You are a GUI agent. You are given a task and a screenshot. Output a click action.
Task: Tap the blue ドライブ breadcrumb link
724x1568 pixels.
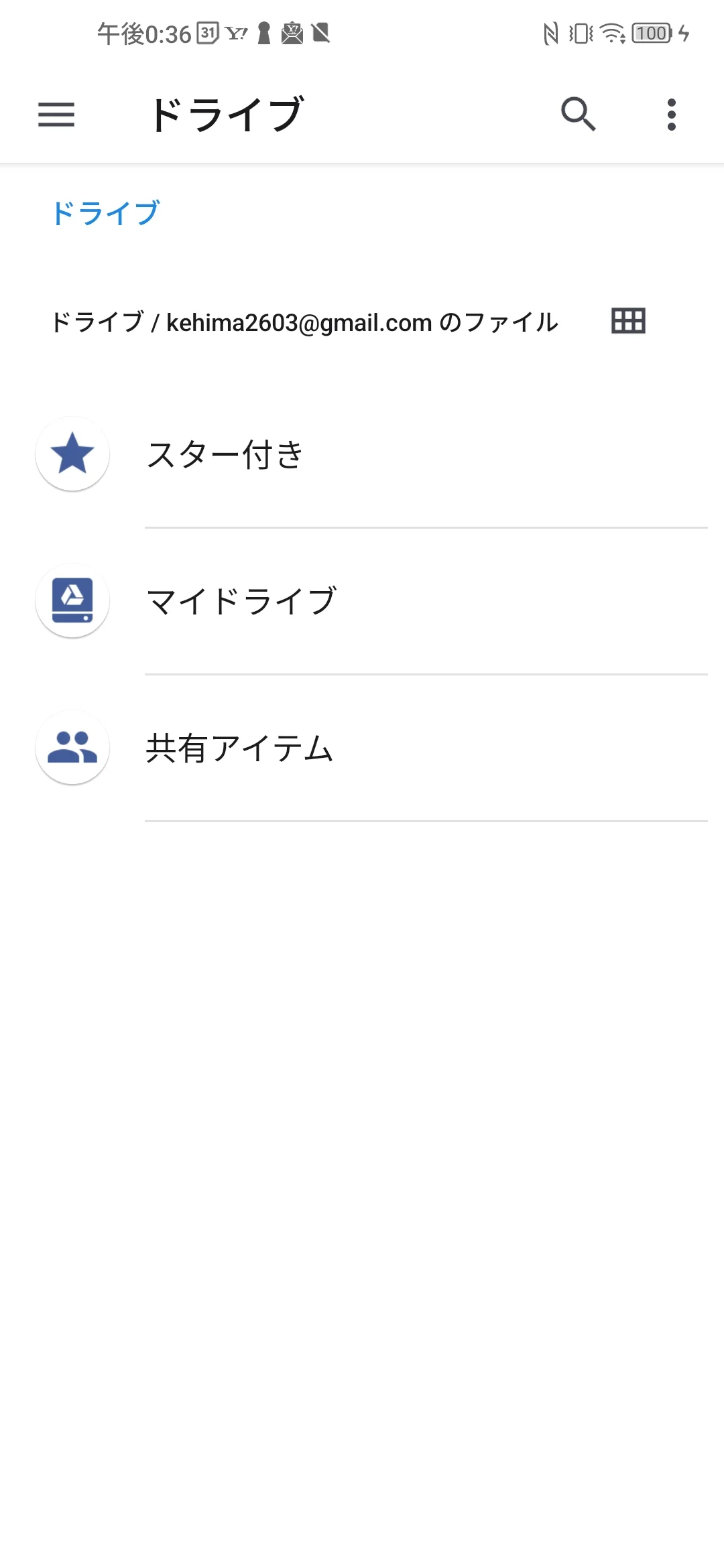[x=106, y=214]
